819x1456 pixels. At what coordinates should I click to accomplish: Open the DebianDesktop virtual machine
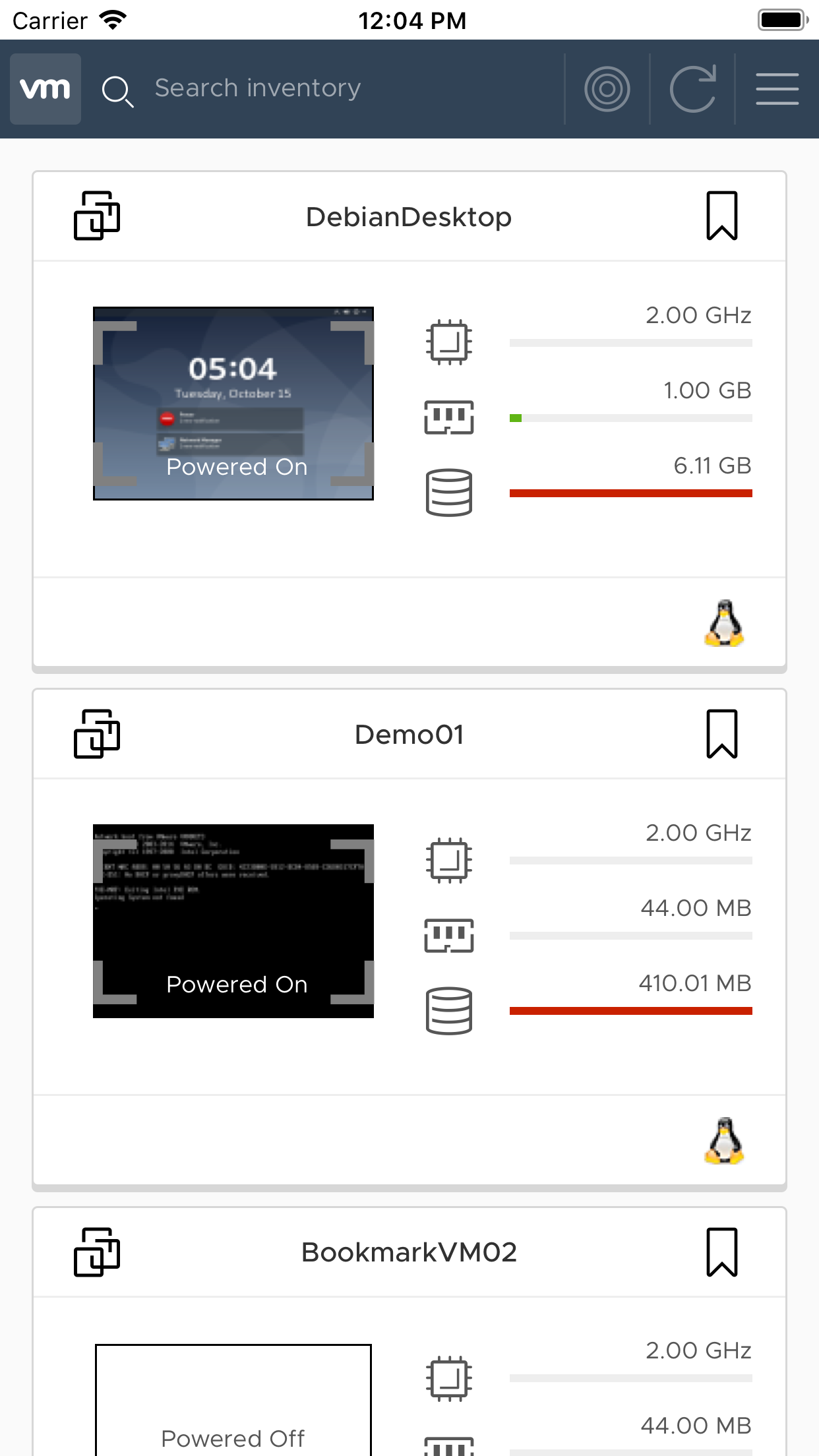point(409,216)
